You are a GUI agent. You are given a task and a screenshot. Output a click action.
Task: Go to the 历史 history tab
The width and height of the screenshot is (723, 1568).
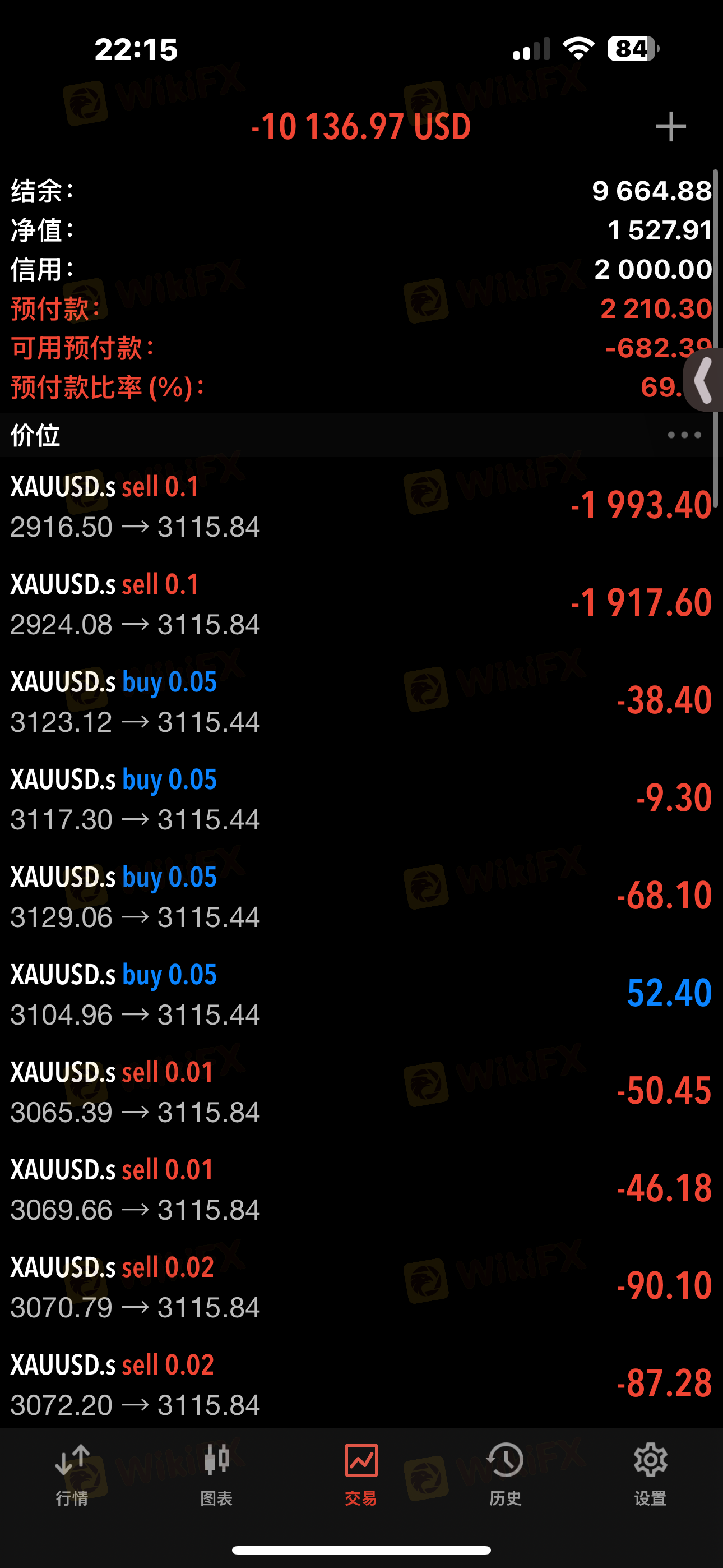[x=506, y=1474]
